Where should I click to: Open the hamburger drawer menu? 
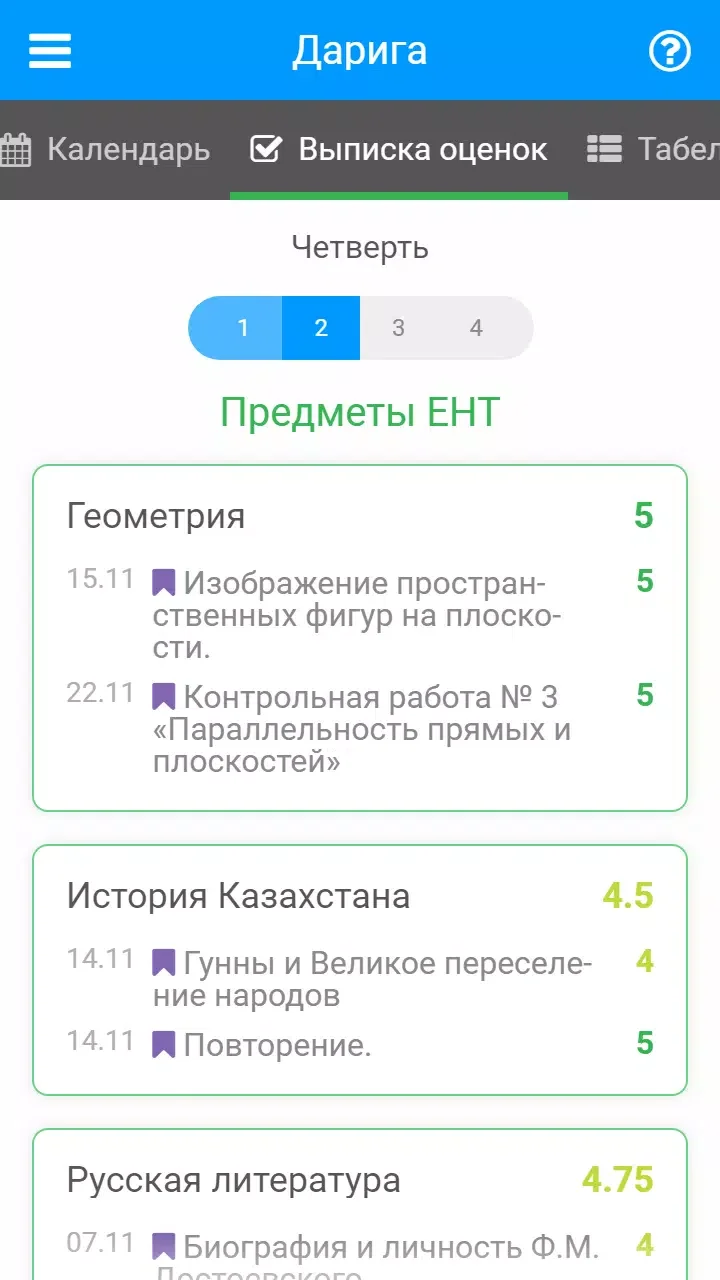coord(50,51)
